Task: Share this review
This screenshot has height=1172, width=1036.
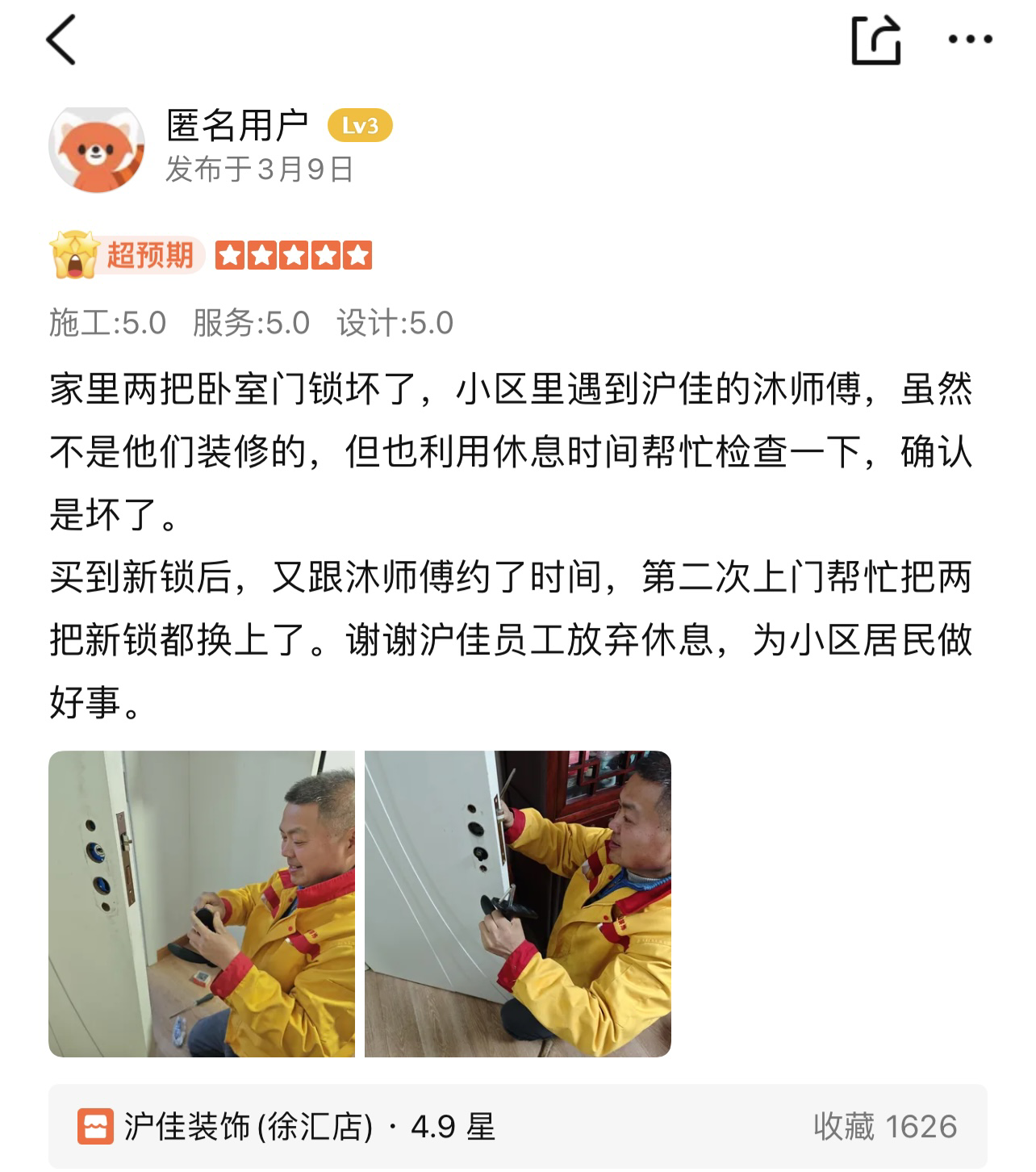Action: point(875,40)
